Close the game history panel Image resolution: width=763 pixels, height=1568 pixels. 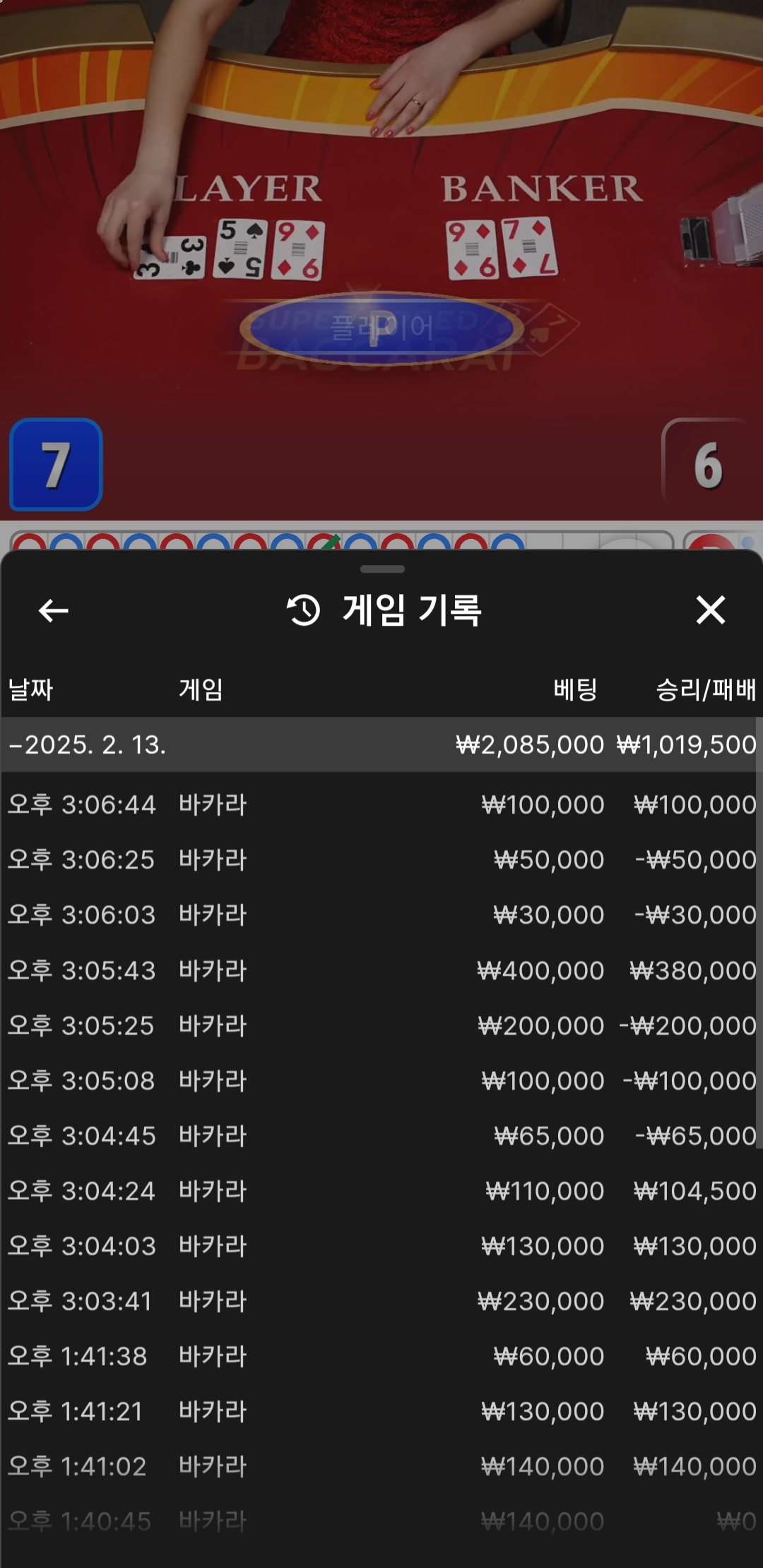[x=710, y=610]
